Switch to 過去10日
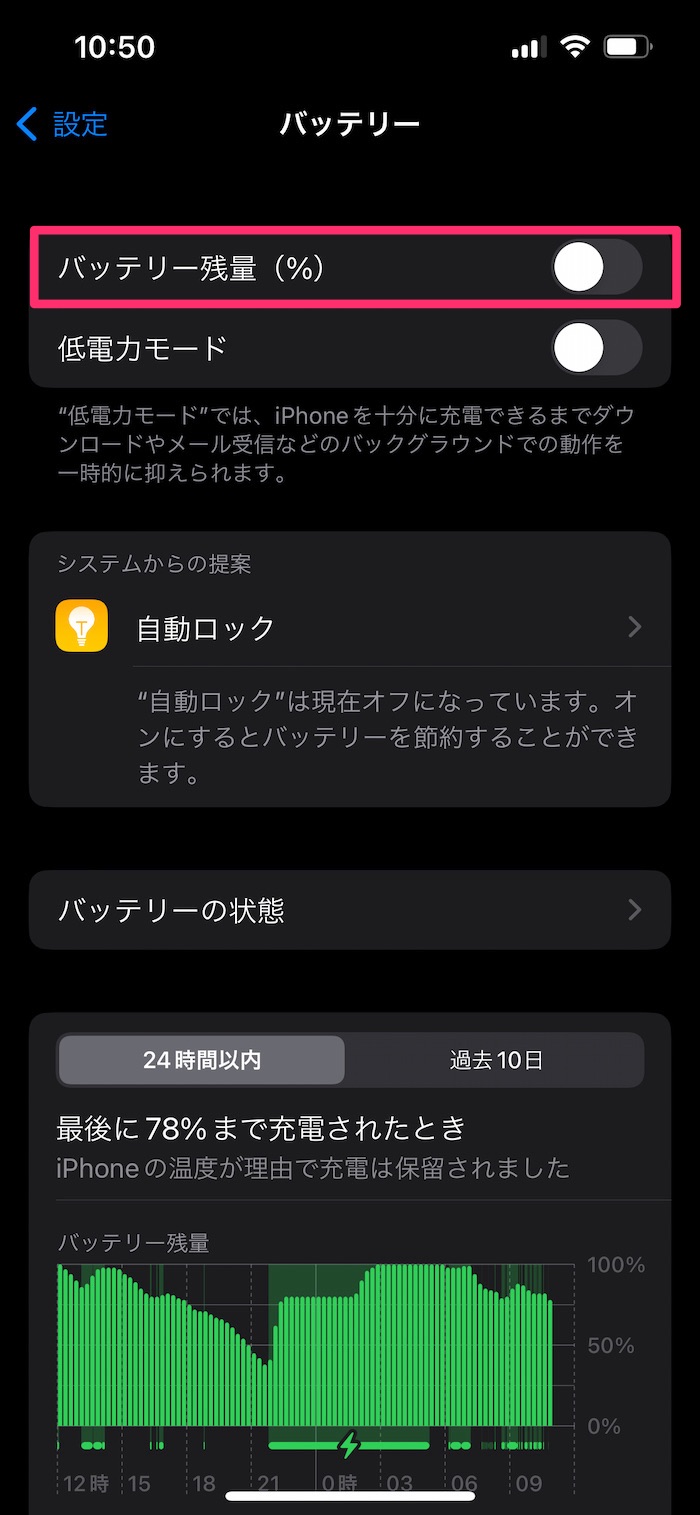This screenshot has height=1515, width=700. (x=496, y=1060)
